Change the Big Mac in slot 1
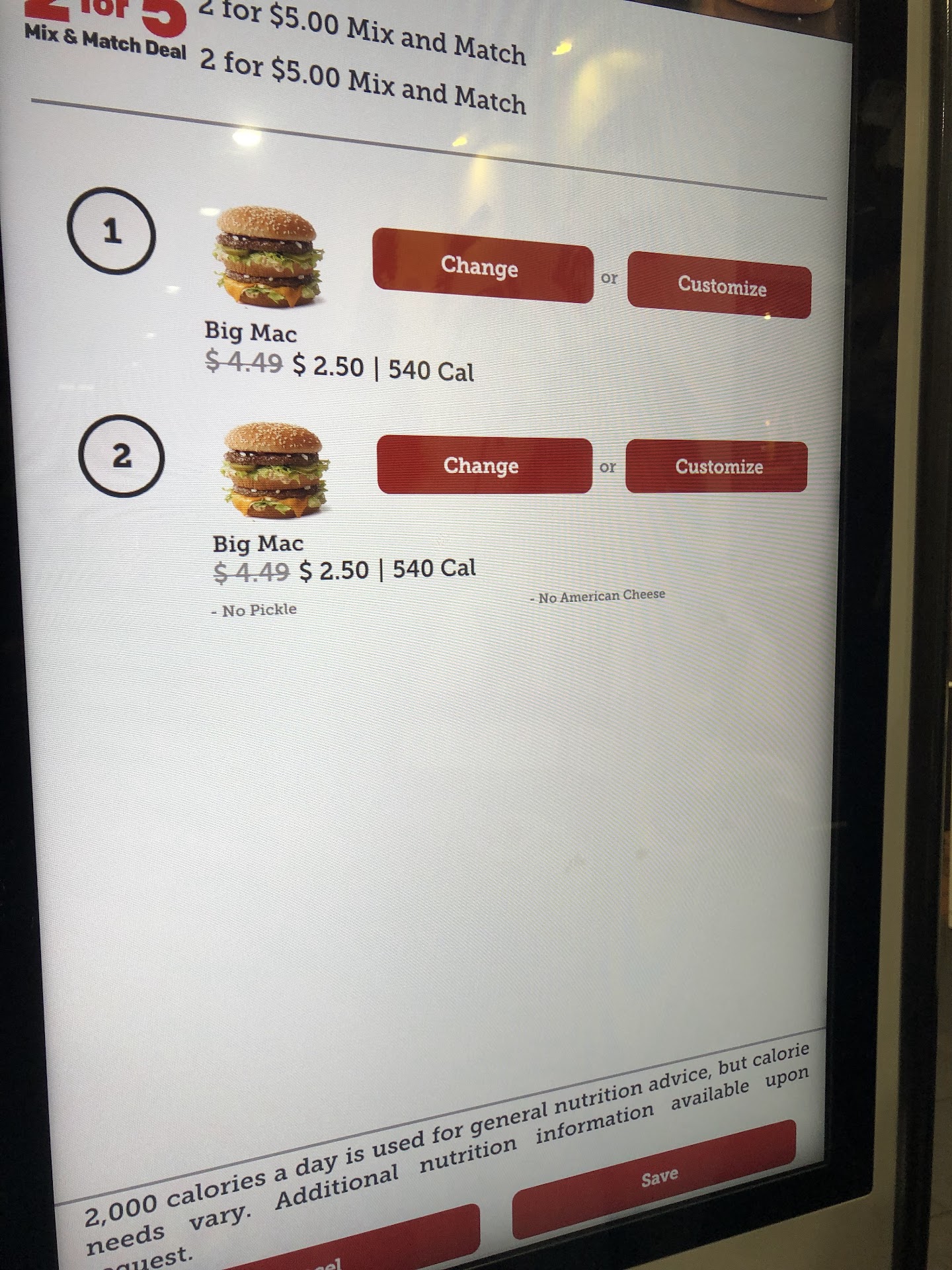 click(x=482, y=266)
